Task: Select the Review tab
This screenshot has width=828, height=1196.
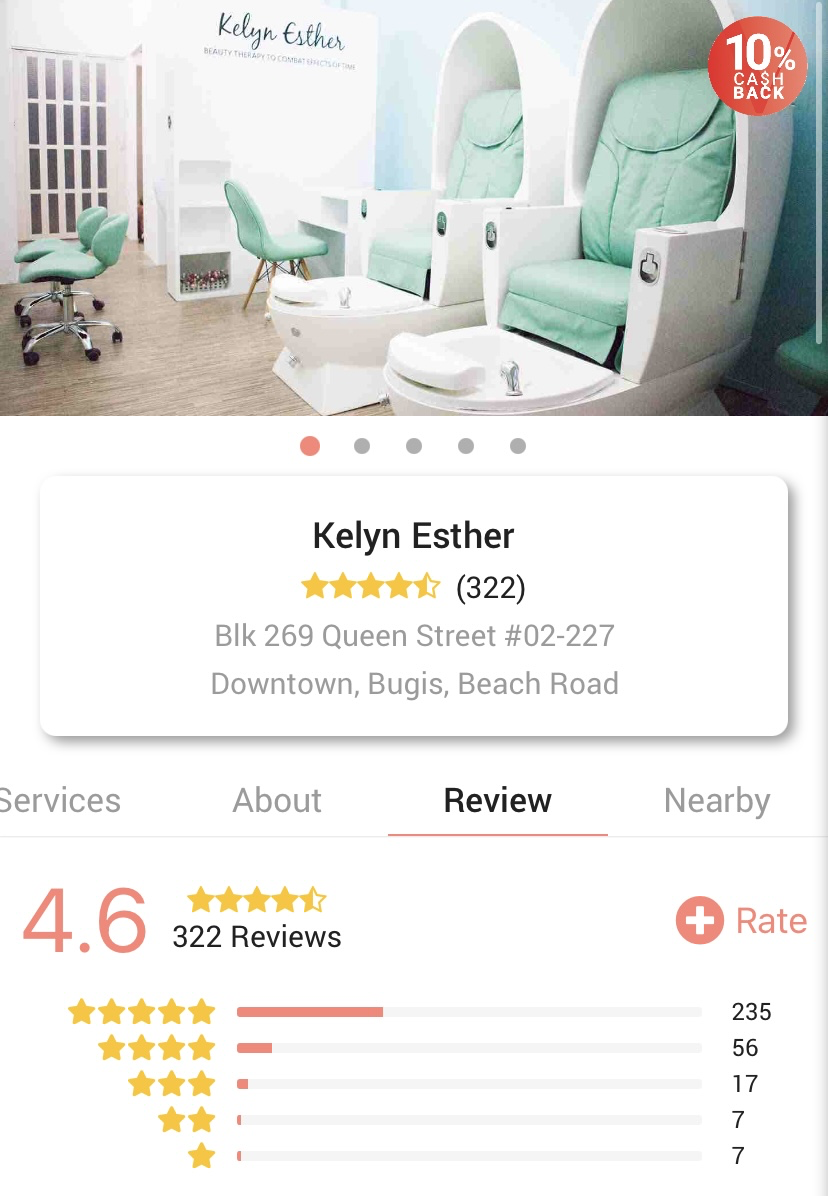Action: point(497,801)
